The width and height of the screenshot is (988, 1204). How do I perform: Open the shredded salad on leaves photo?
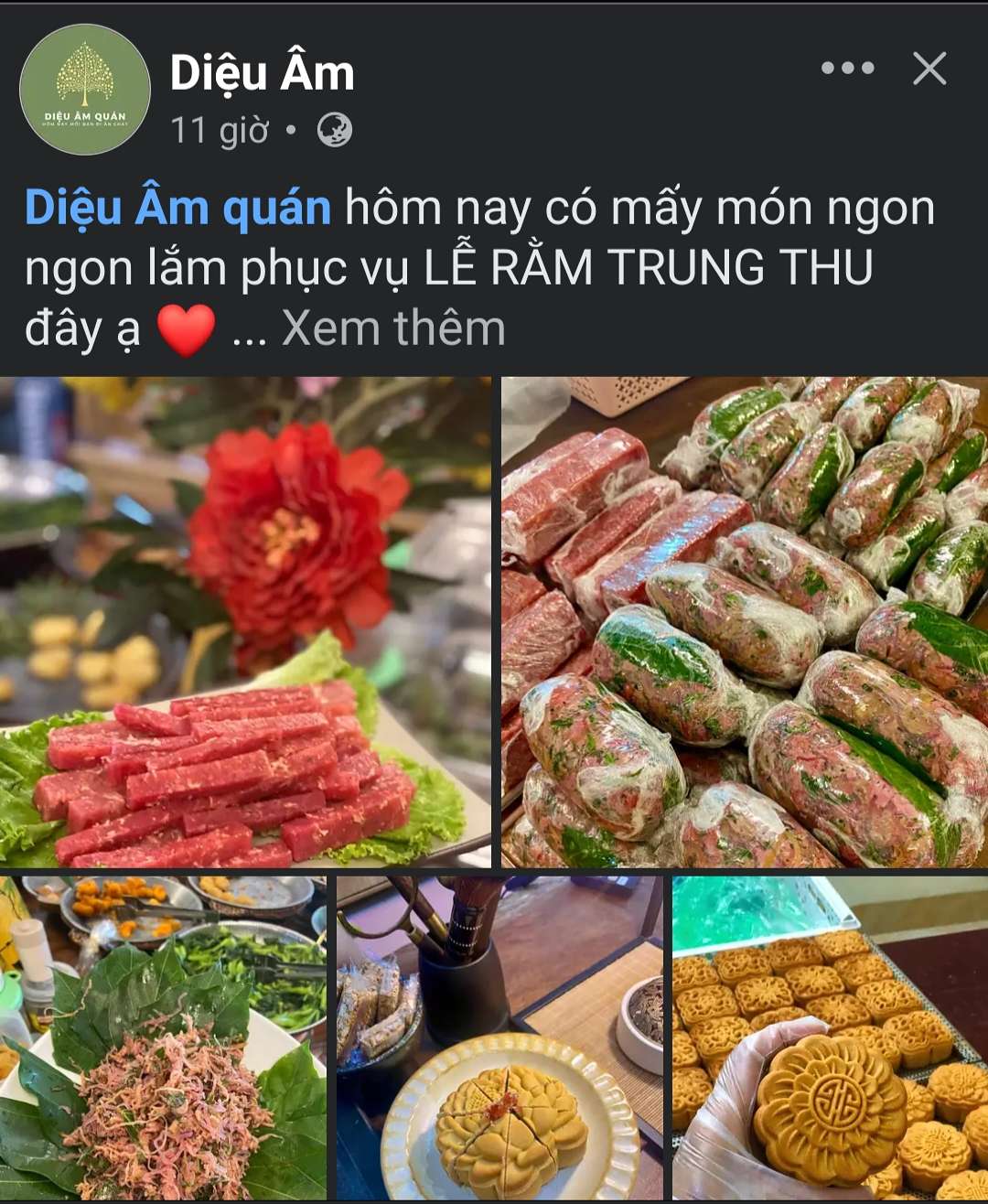[163, 1038]
